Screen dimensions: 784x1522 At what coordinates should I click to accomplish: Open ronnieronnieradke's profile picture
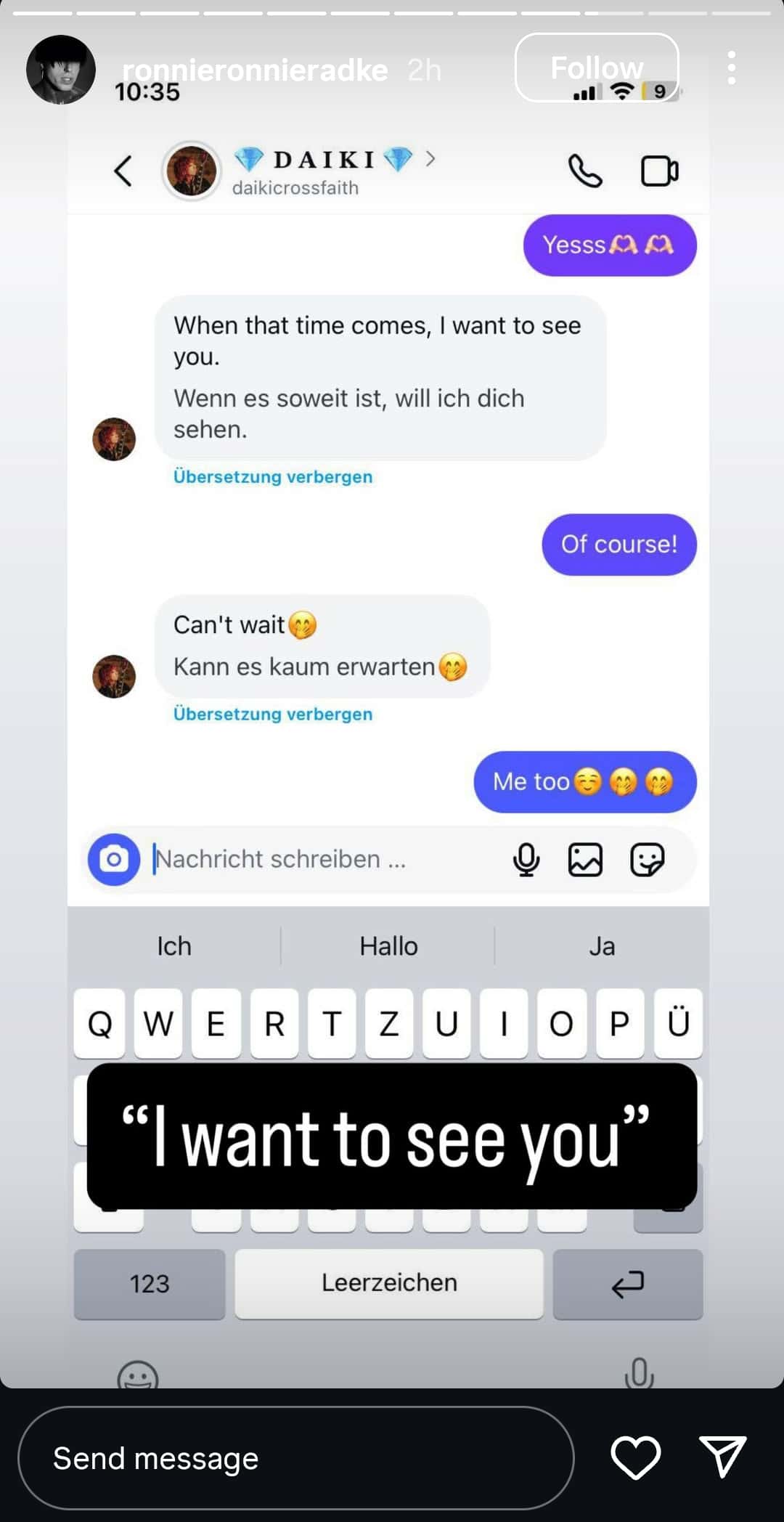[61, 70]
